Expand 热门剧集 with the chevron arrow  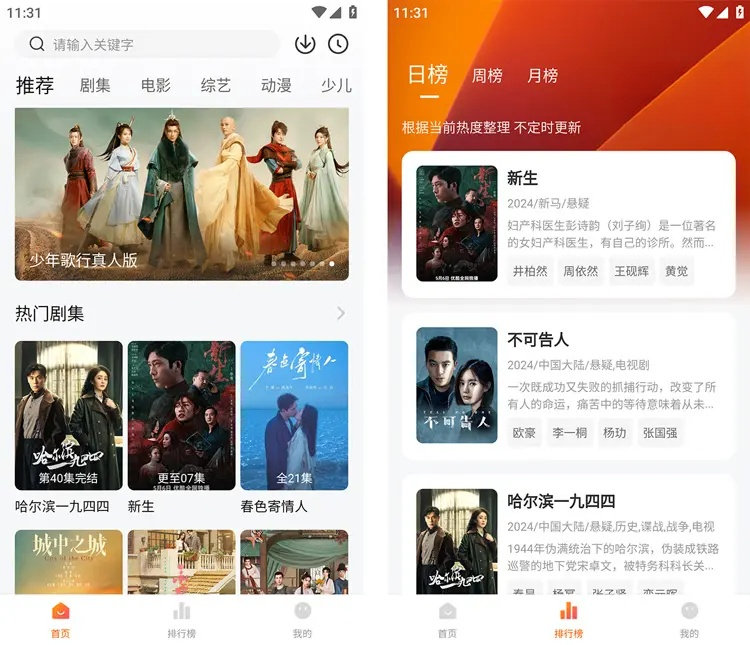pyautogui.click(x=341, y=314)
